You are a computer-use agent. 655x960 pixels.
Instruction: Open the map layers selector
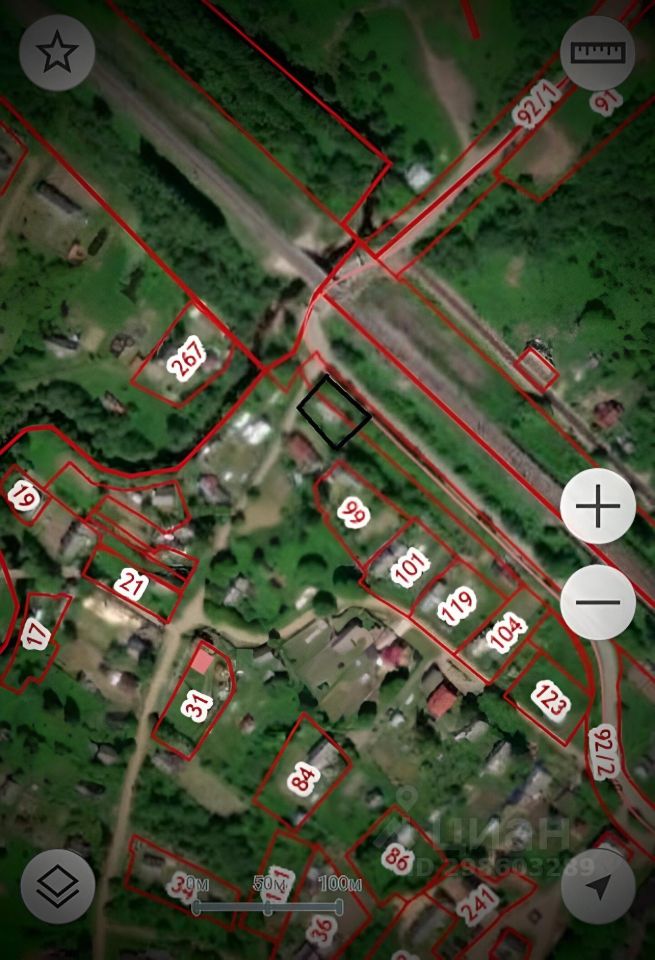[x=57, y=886]
